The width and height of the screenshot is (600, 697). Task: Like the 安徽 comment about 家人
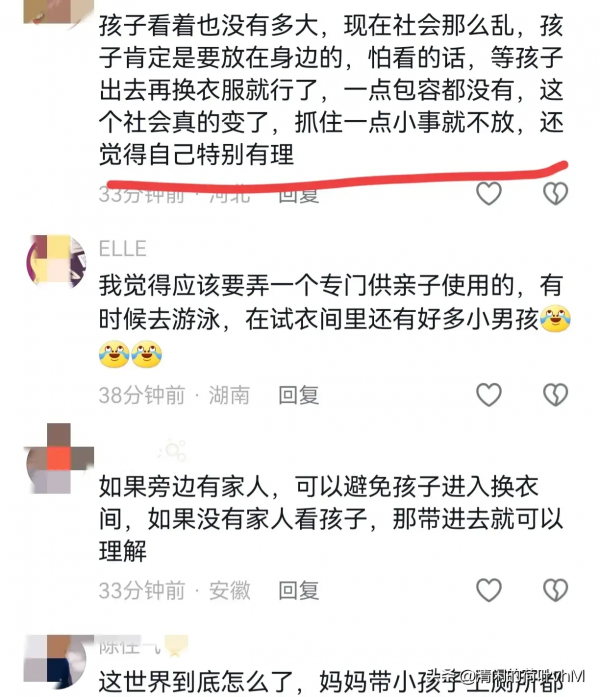pyautogui.click(x=488, y=590)
